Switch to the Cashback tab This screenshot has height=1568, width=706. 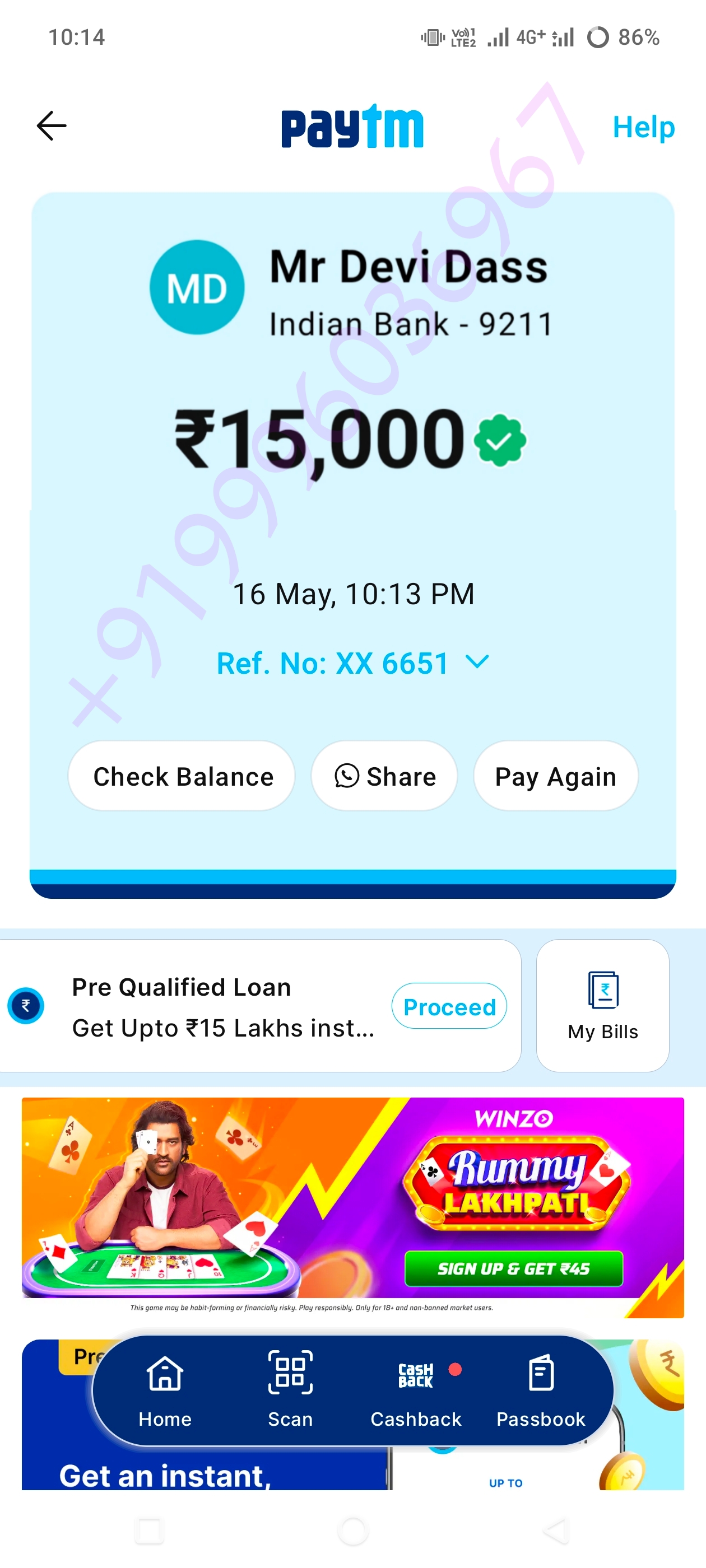[416, 1391]
